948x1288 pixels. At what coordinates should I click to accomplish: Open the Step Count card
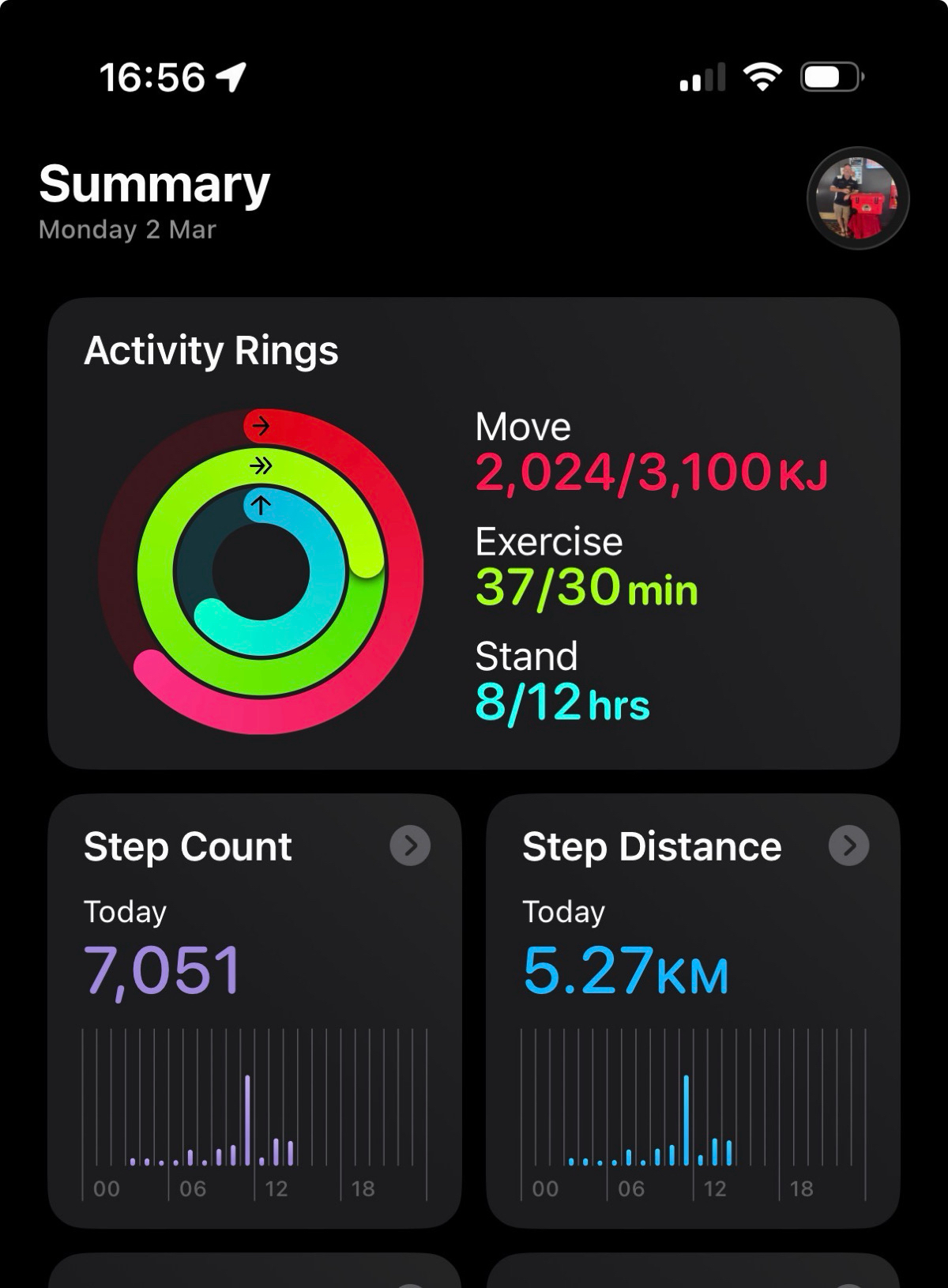pyautogui.click(x=254, y=1010)
